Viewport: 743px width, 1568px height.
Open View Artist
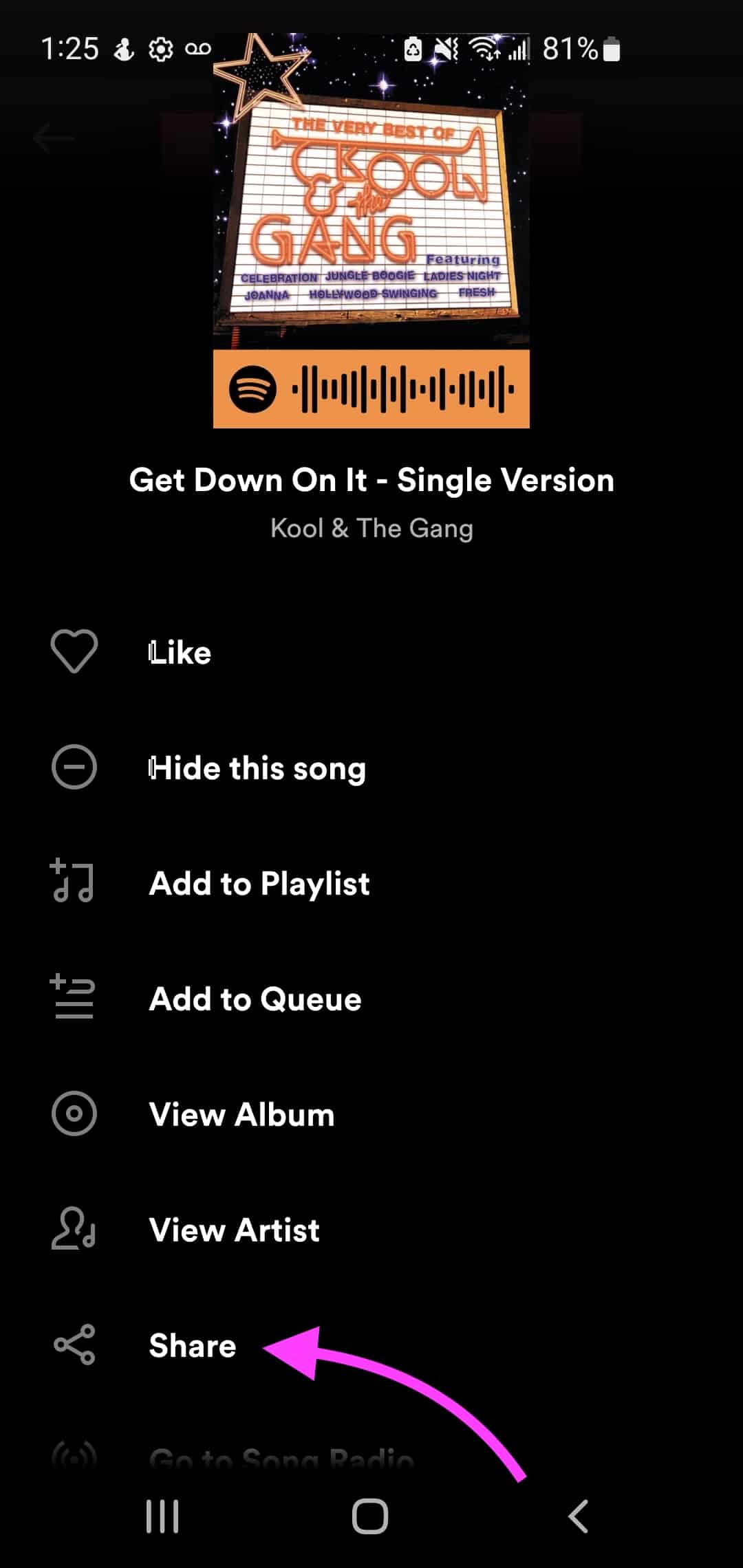371,1230
